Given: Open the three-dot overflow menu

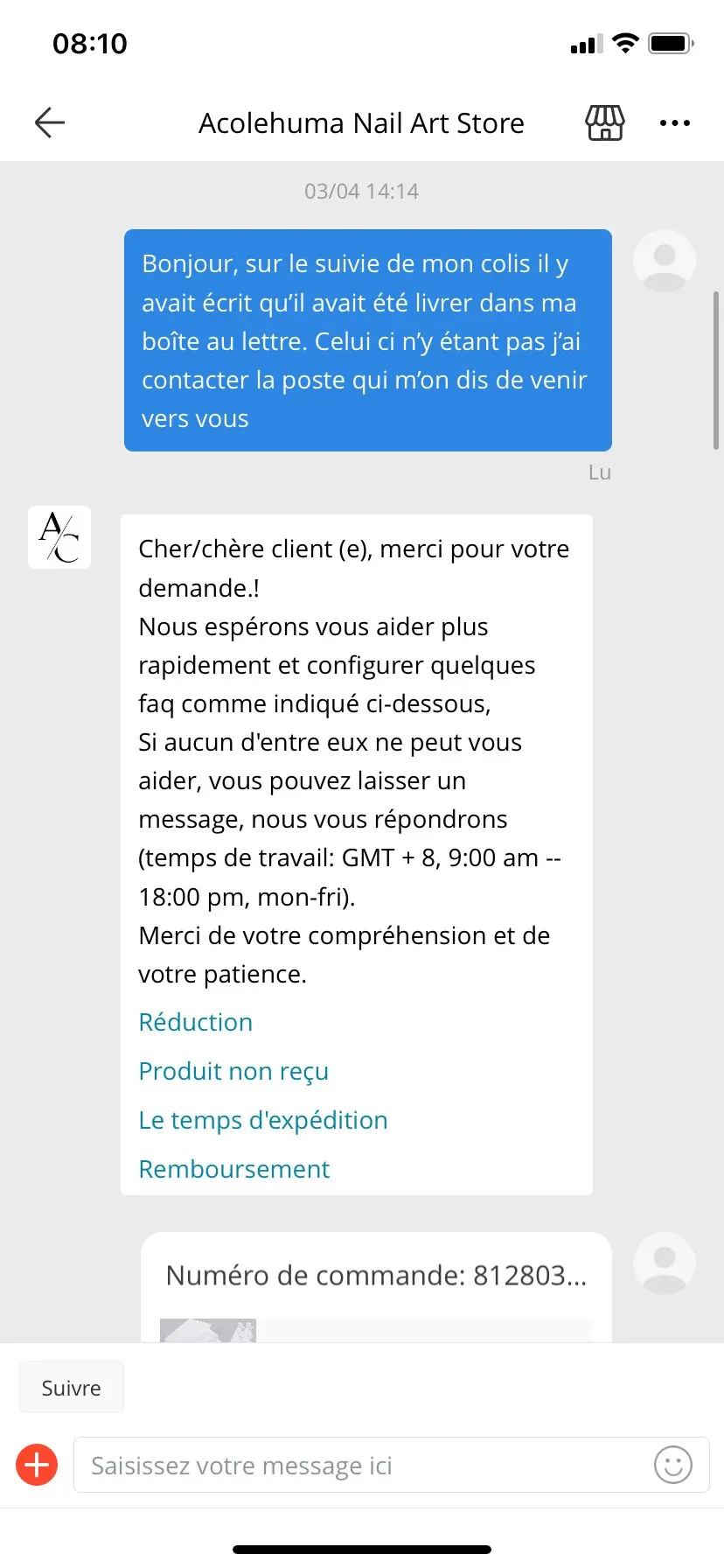Looking at the screenshot, I should point(674,122).
